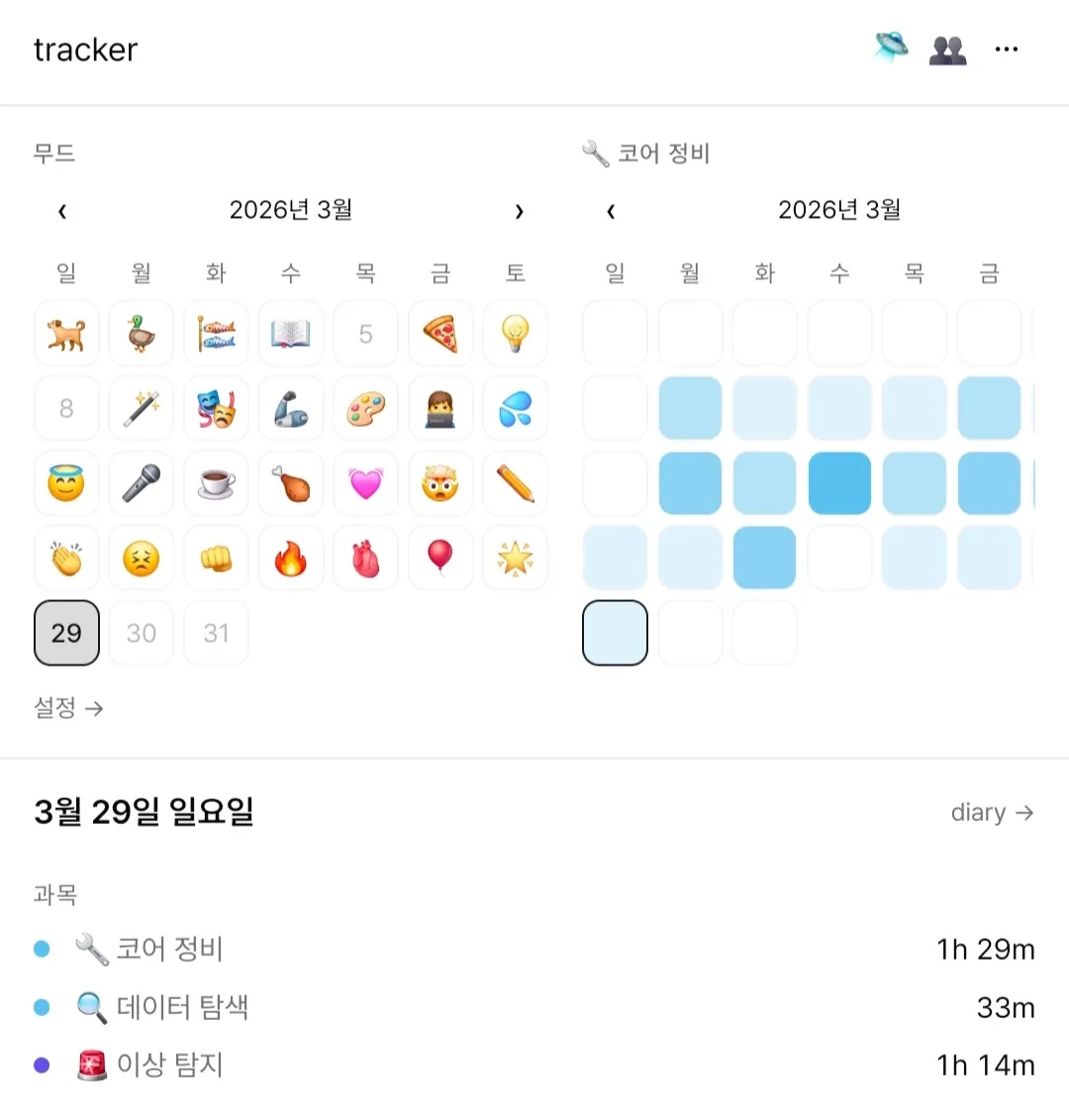The width and height of the screenshot is (1069, 1120).
Task: Open the diary link for March 29
Action: click(991, 812)
